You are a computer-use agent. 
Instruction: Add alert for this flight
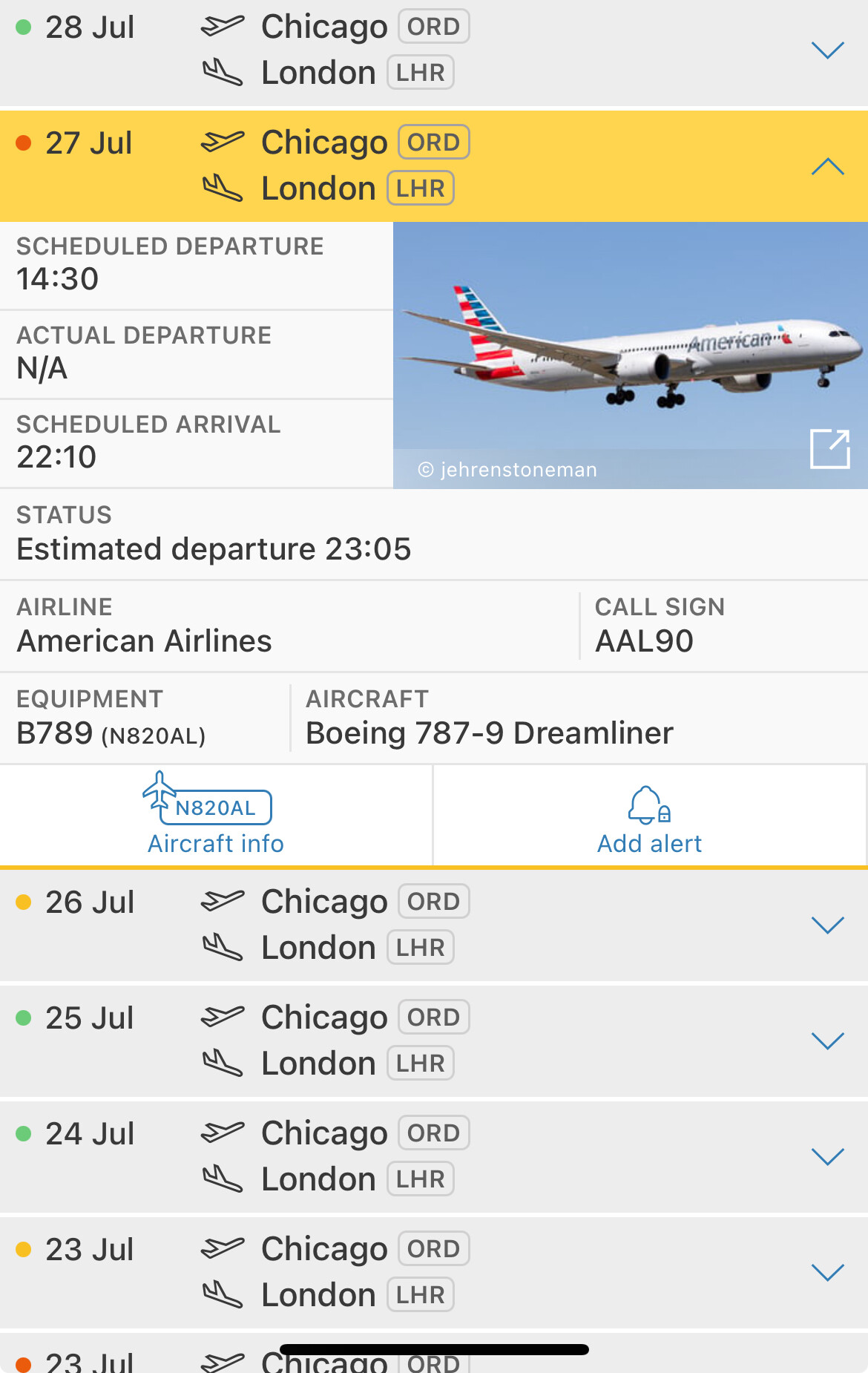pyautogui.click(x=649, y=815)
